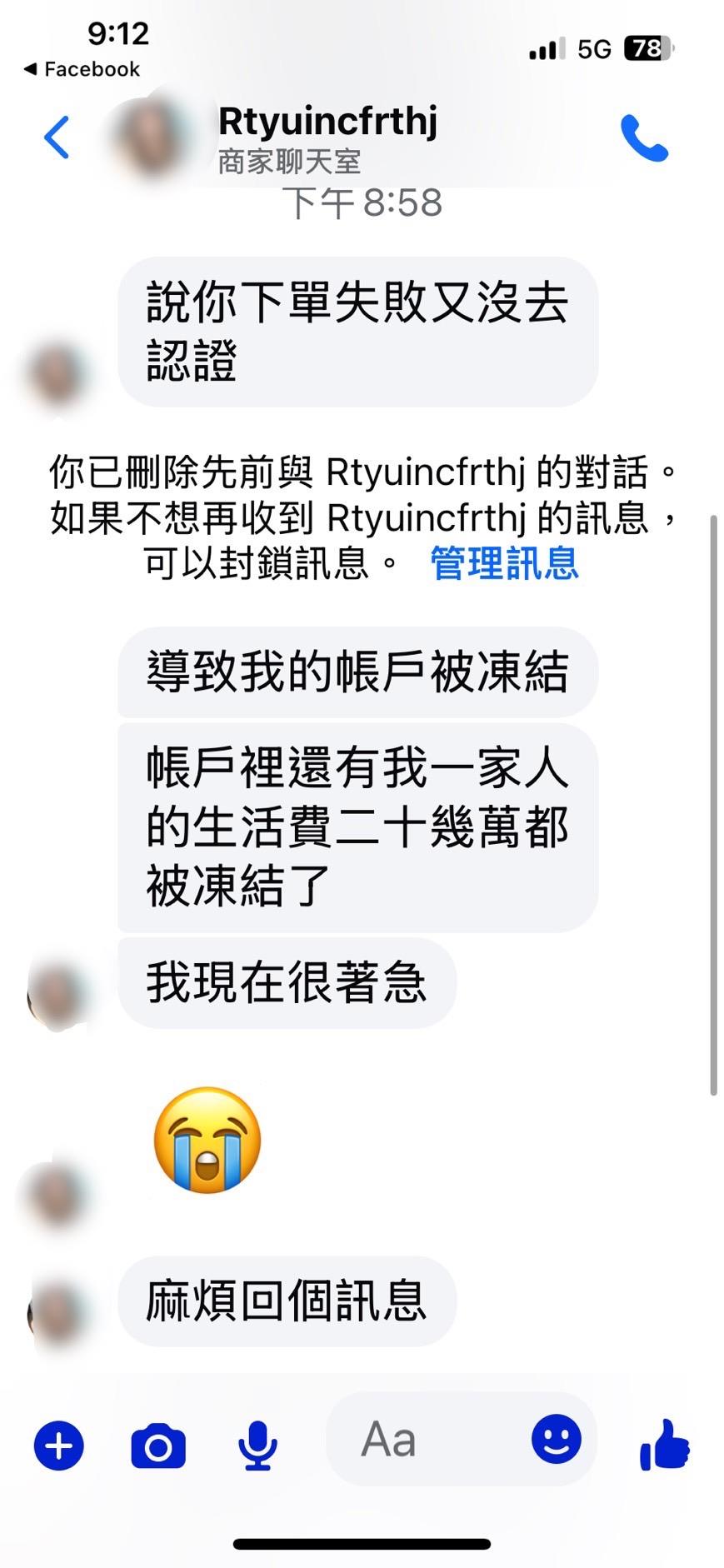Return to Facebook via the status bar link
The image size is (724, 1568).
(x=82, y=69)
